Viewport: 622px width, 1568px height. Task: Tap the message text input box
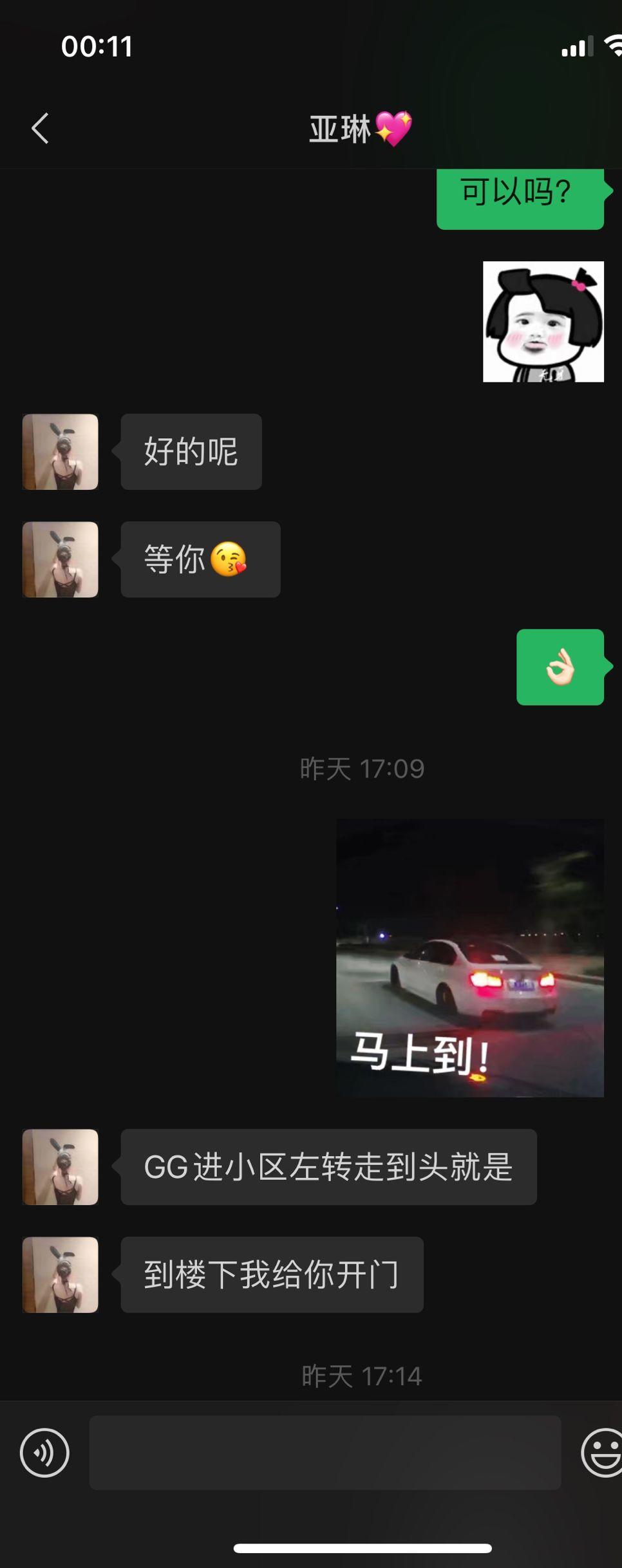[325, 1453]
